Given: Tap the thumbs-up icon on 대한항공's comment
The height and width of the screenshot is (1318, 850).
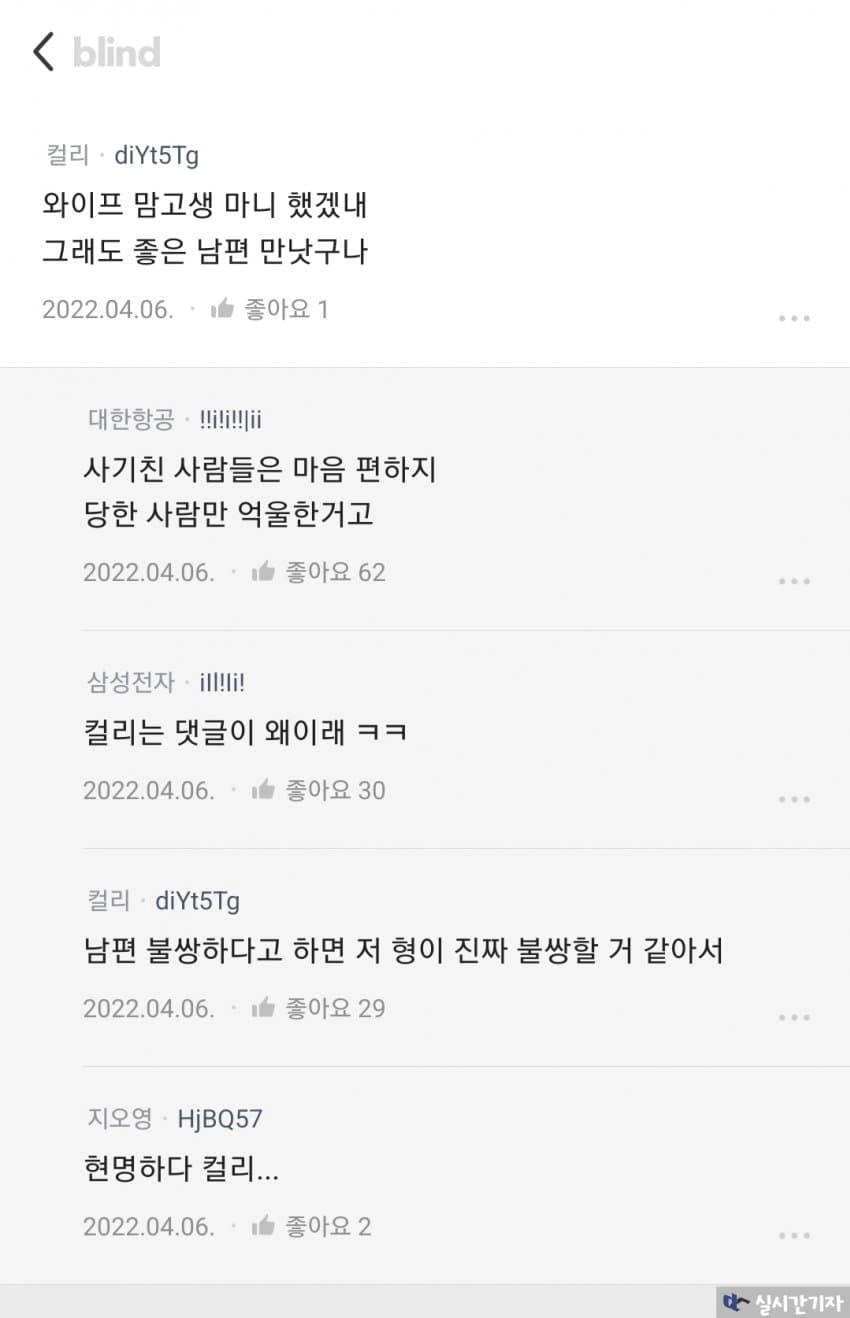Looking at the screenshot, I should pos(263,572).
